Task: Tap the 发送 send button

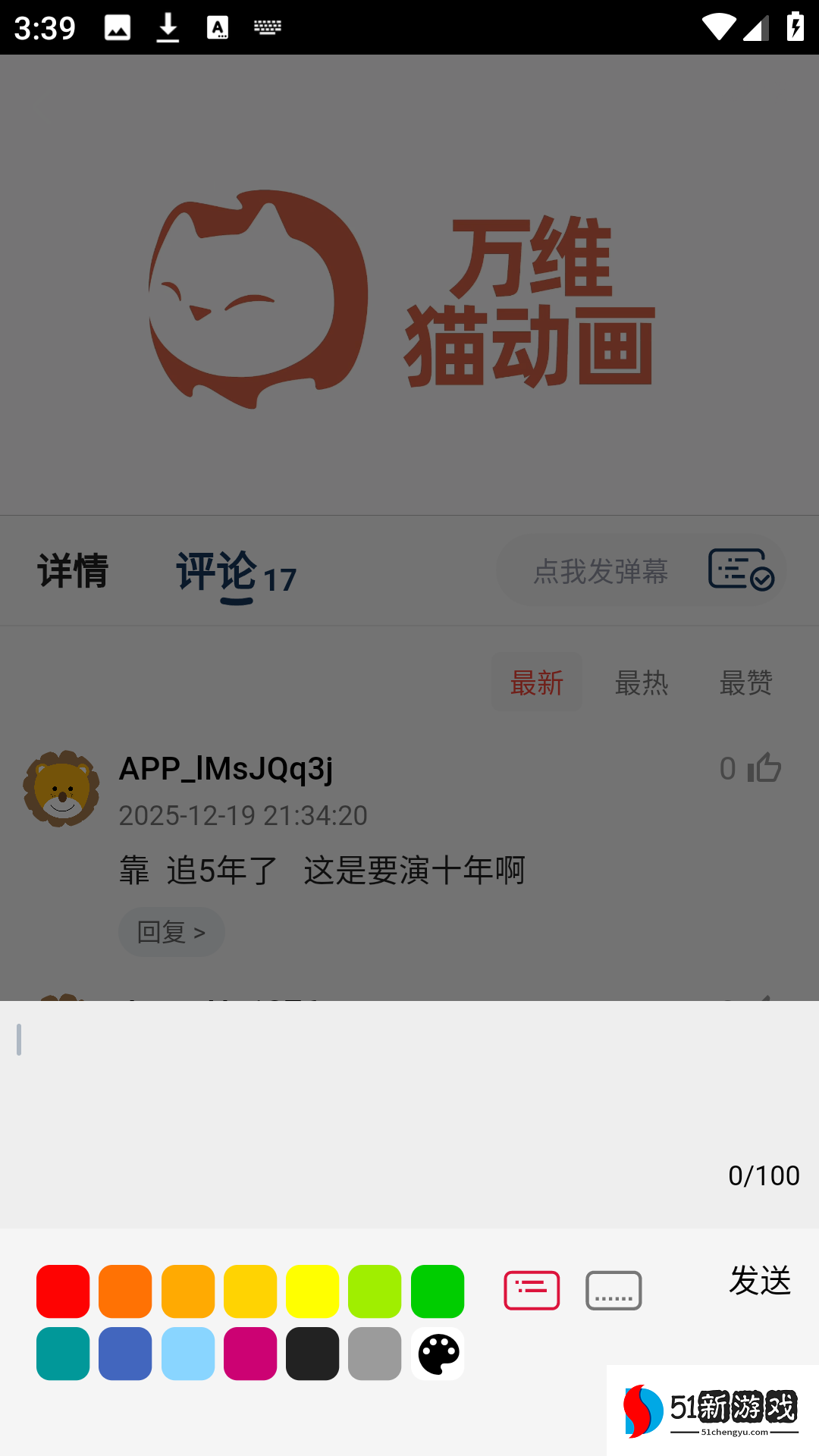Action: tap(760, 1281)
